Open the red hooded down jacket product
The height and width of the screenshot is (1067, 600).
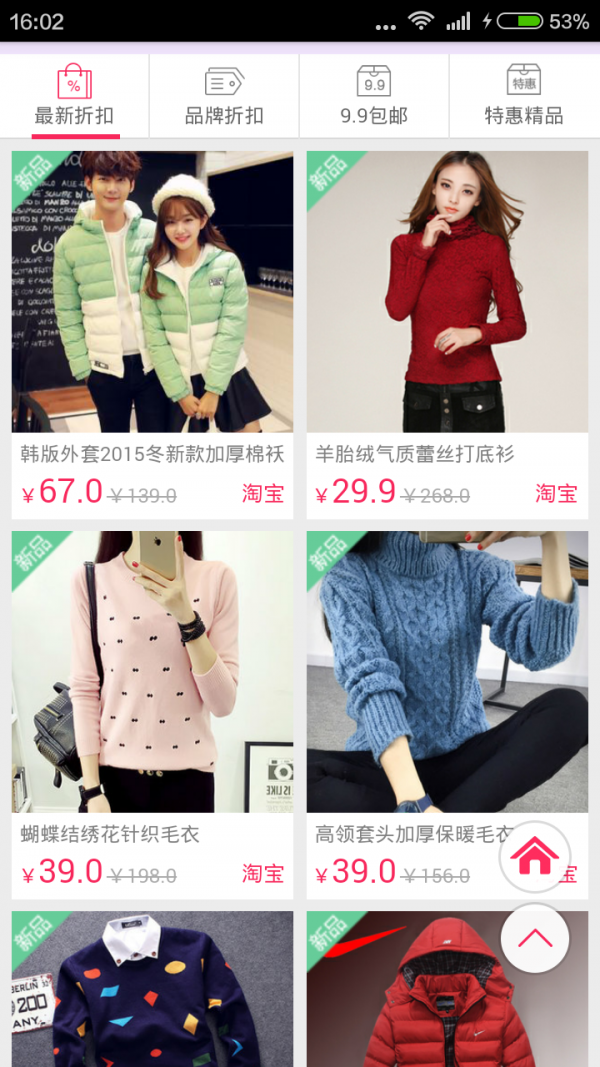(447, 988)
